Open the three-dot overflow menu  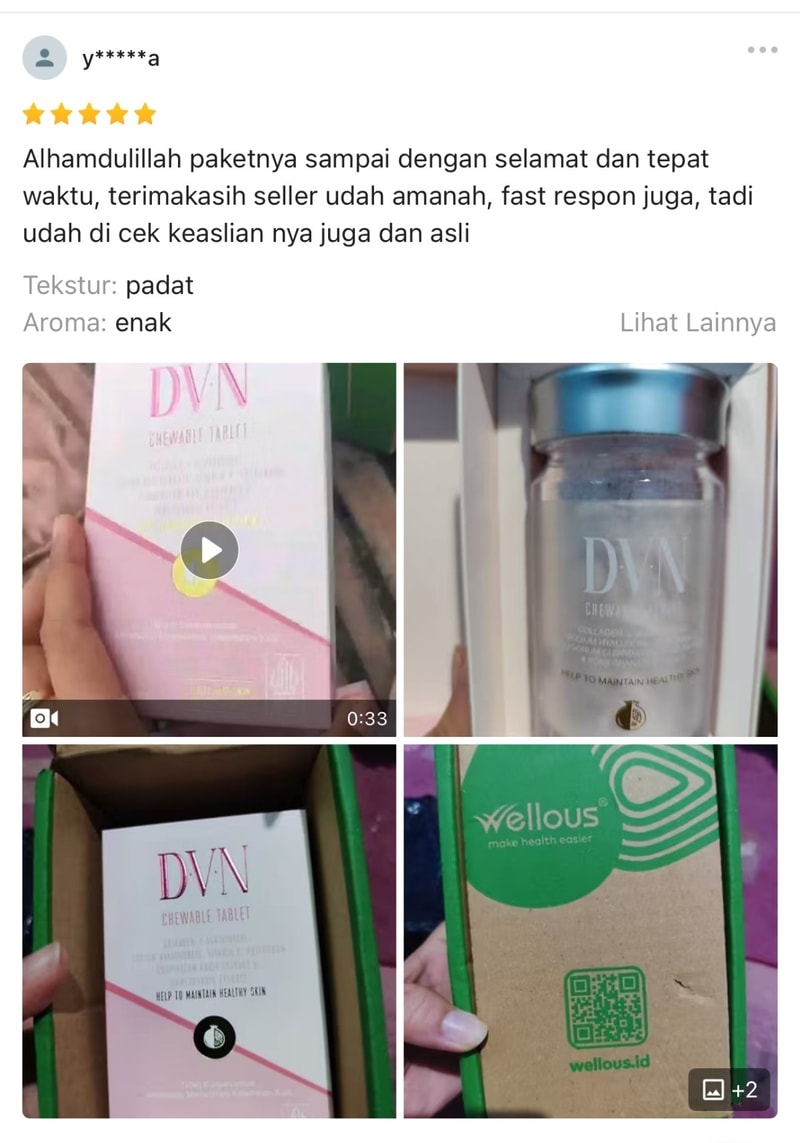coord(762,50)
